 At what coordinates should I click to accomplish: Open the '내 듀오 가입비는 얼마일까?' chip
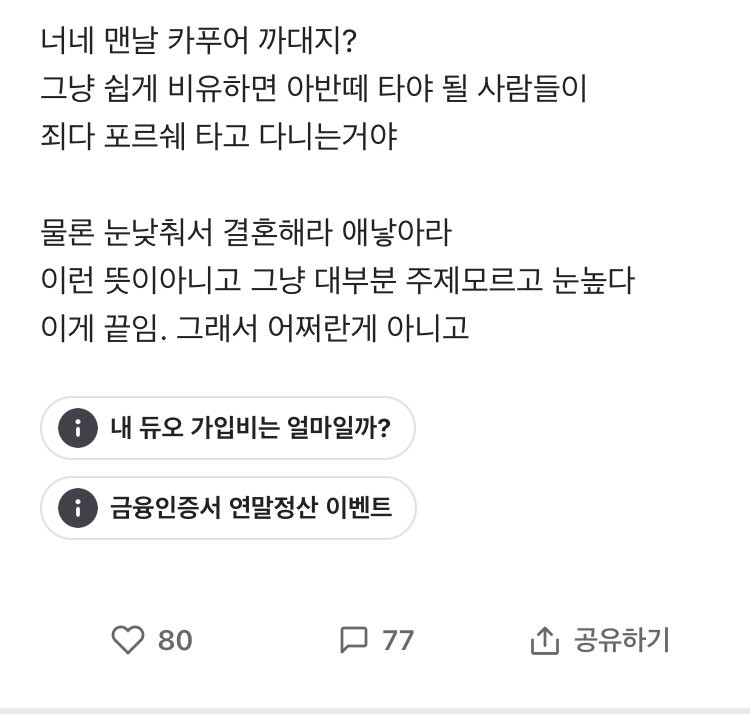(228, 428)
